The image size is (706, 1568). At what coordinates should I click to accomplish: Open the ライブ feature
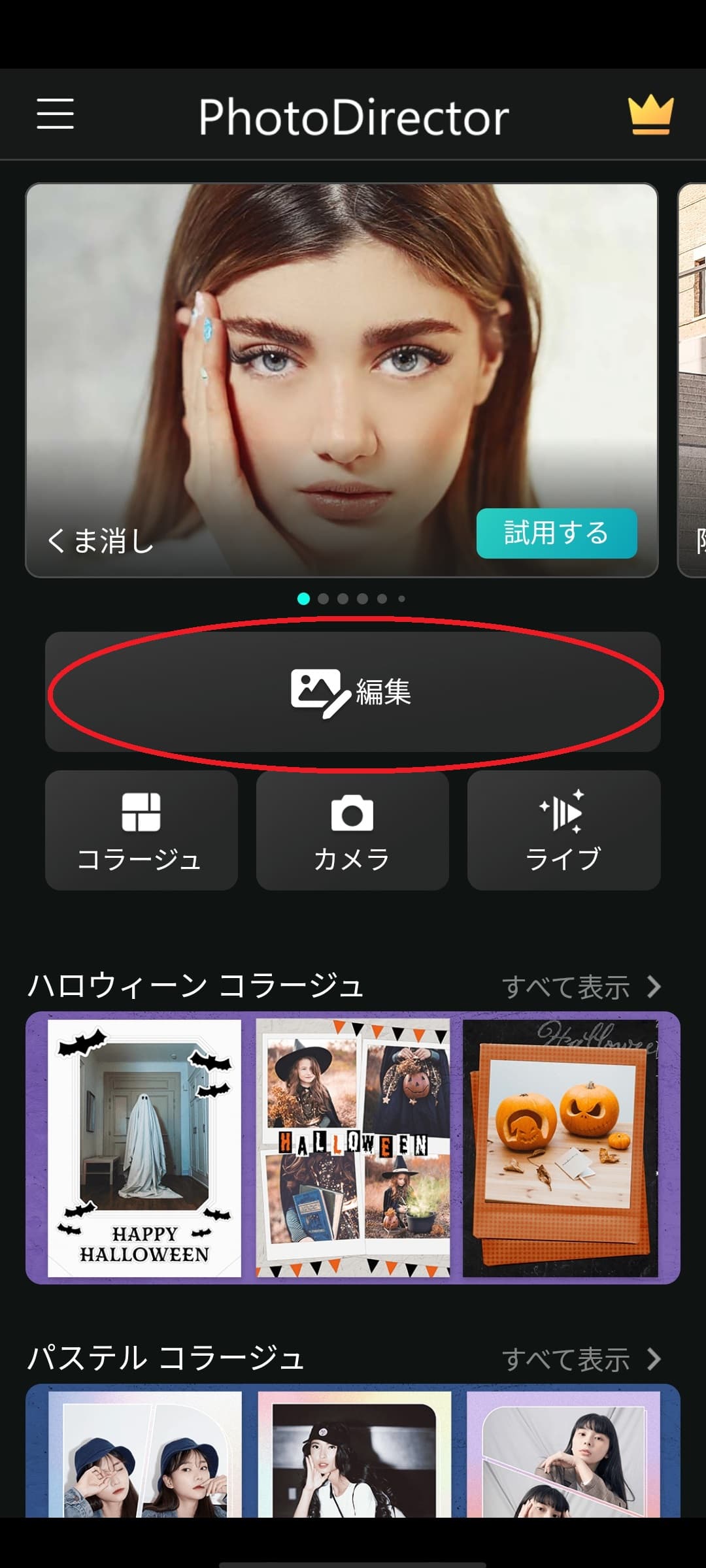563,830
